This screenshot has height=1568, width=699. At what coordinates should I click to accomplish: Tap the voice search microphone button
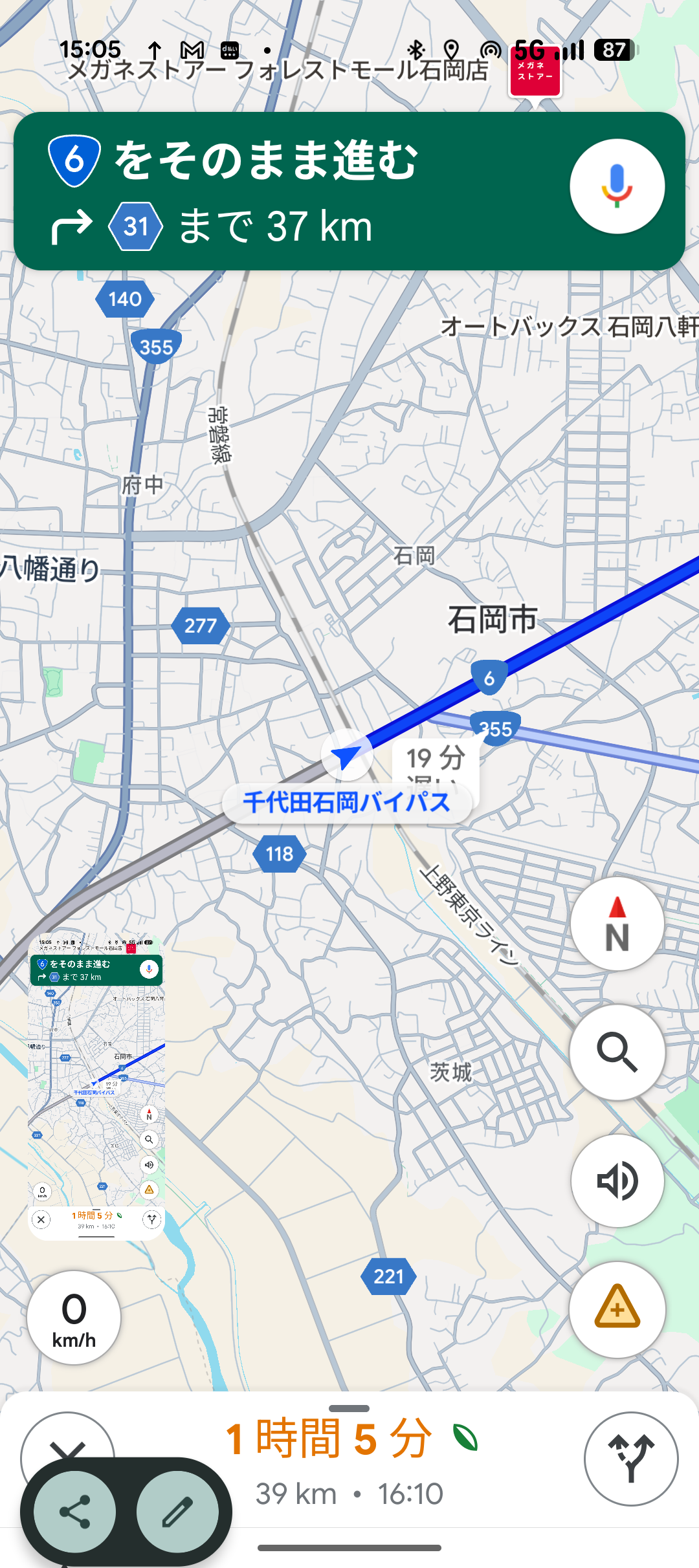(x=617, y=186)
